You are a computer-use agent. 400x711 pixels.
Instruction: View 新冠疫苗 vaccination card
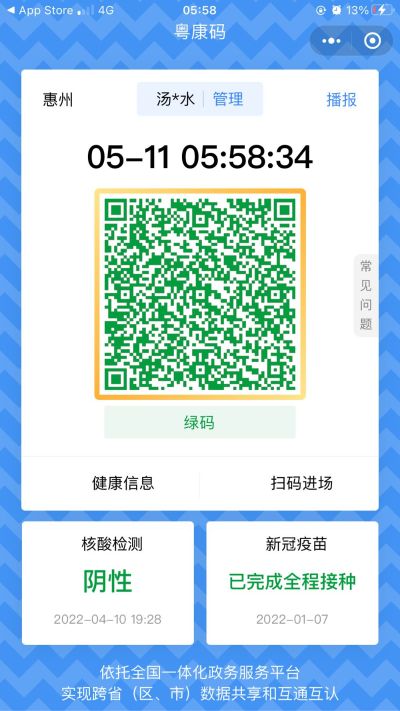(x=293, y=583)
